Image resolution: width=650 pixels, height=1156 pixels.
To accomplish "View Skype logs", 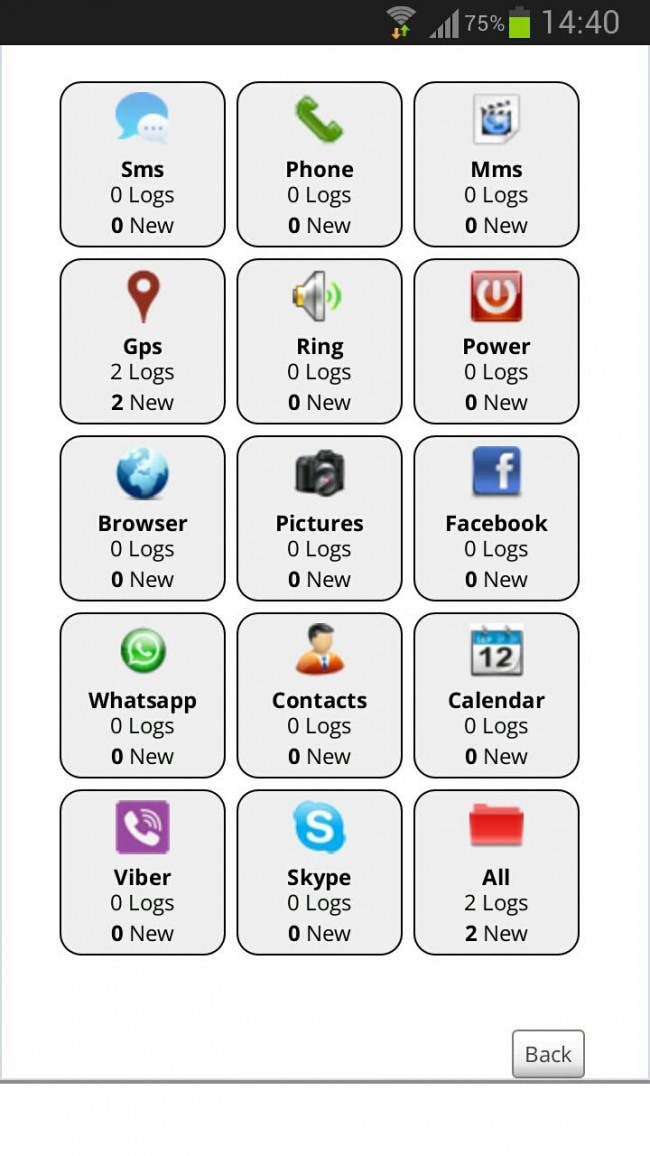I will [x=319, y=872].
